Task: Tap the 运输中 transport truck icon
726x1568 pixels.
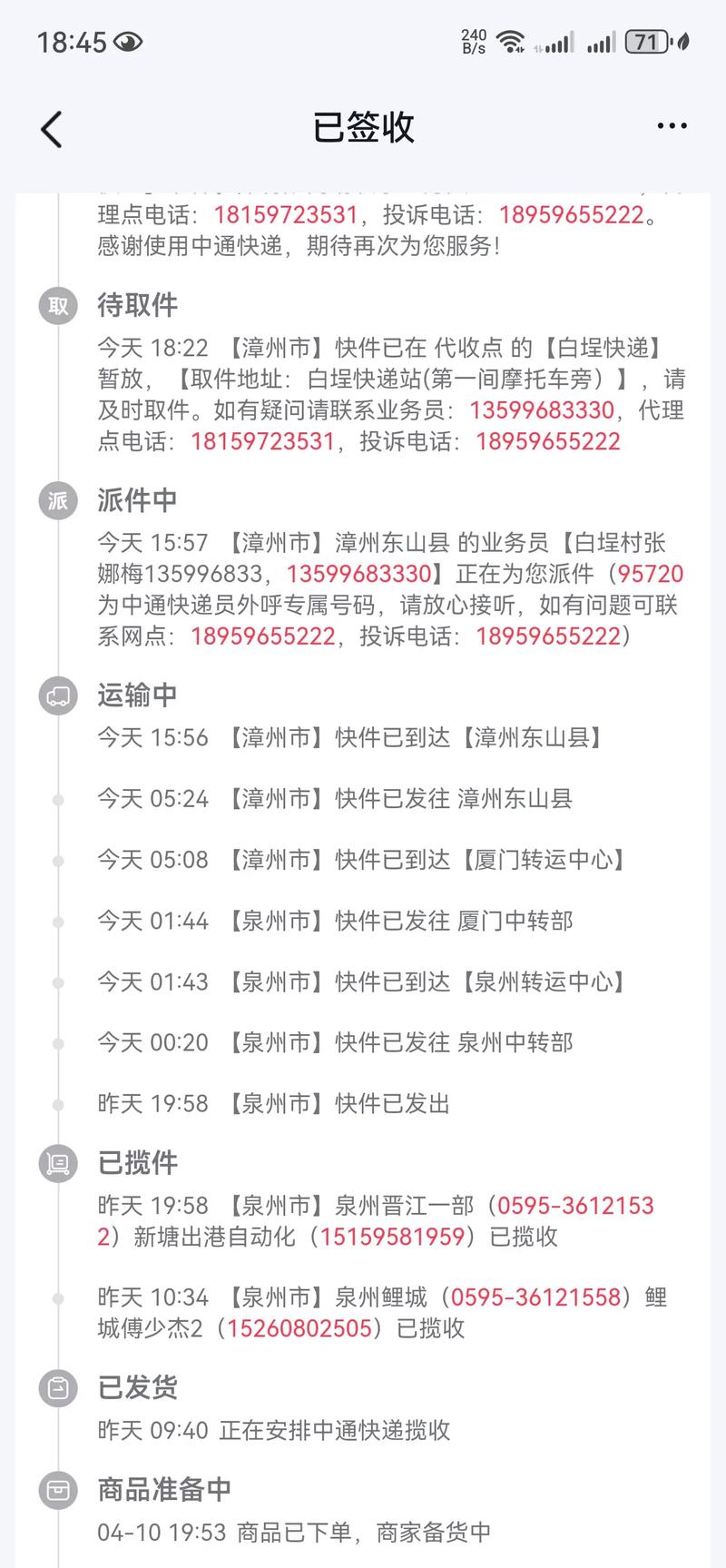Action: pyautogui.click(x=56, y=695)
